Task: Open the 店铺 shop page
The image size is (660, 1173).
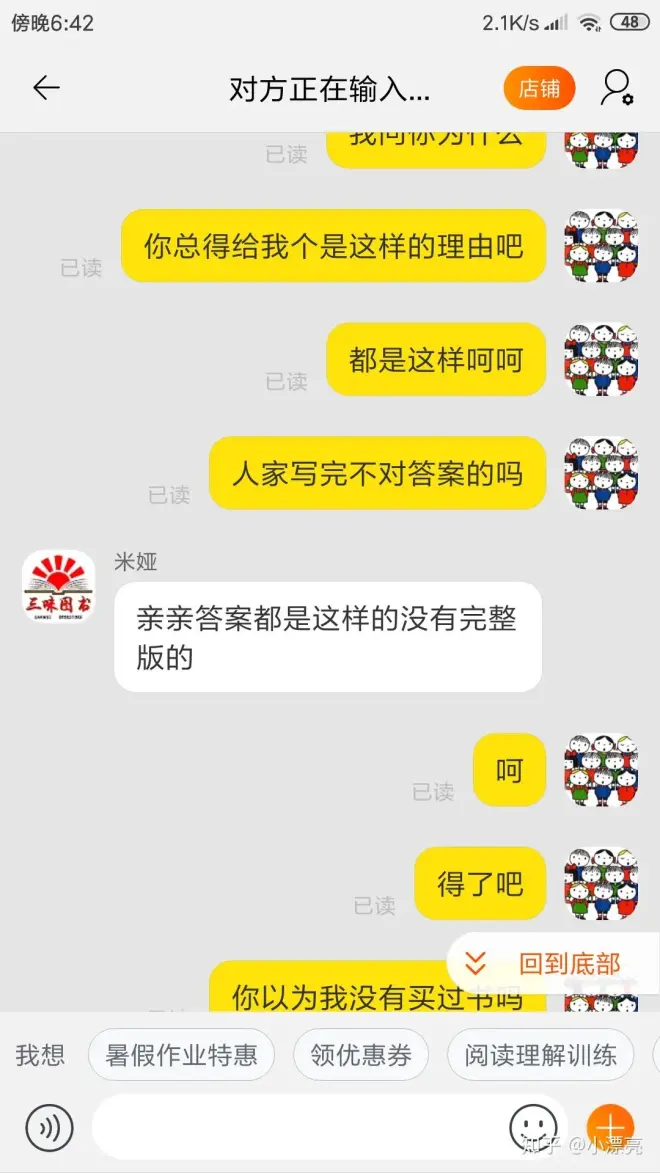Action: pyautogui.click(x=539, y=88)
